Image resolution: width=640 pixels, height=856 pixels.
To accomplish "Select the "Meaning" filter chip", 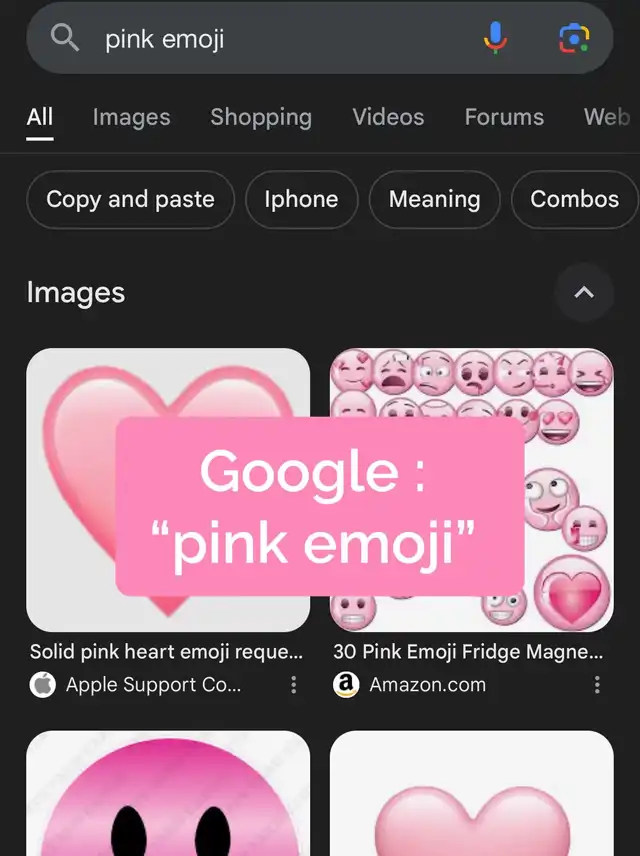I will [434, 199].
